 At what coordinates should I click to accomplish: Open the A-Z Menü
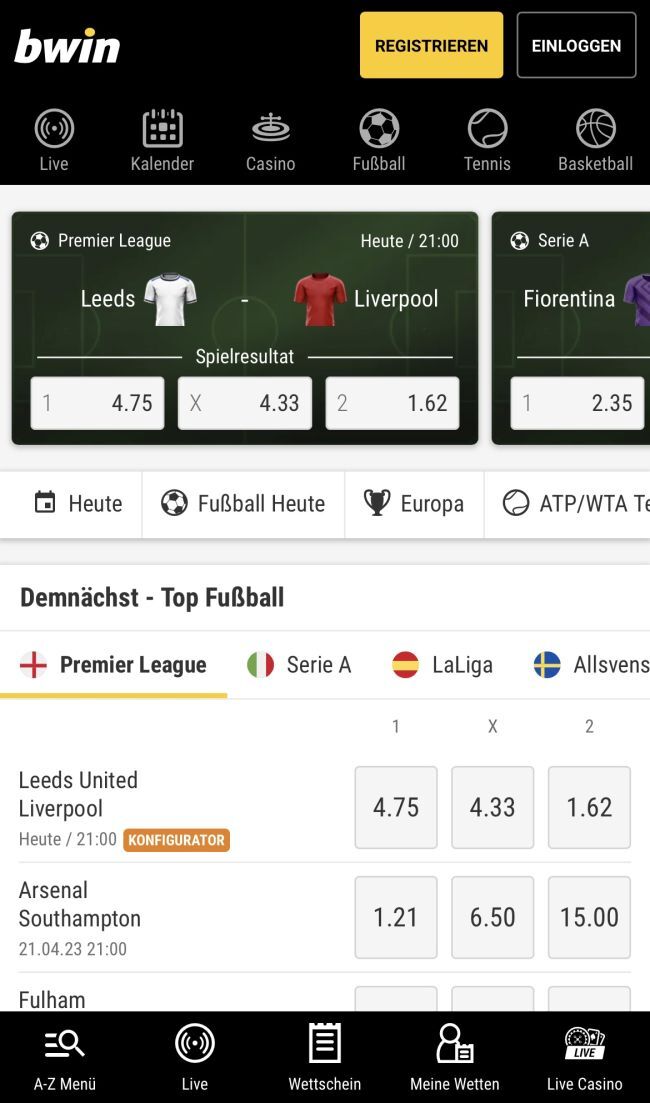(x=65, y=1058)
